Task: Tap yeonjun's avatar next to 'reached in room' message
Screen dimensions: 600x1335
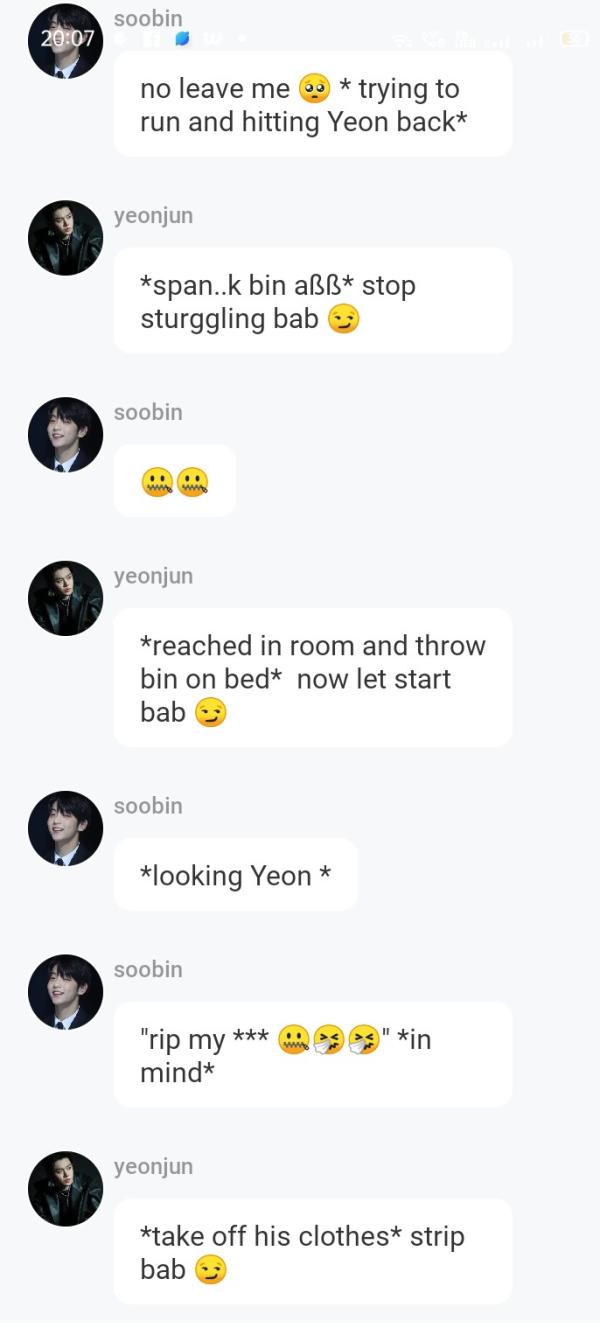Action: coord(65,598)
